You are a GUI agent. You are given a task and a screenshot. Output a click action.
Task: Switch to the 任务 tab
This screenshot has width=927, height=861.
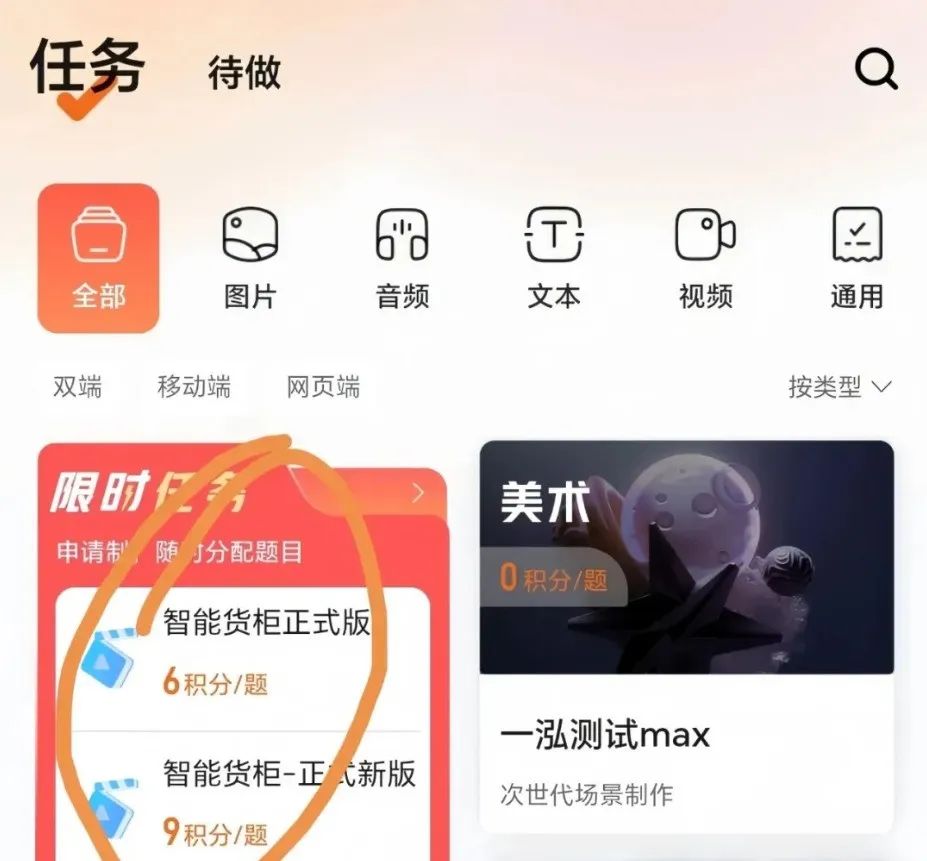tap(88, 68)
